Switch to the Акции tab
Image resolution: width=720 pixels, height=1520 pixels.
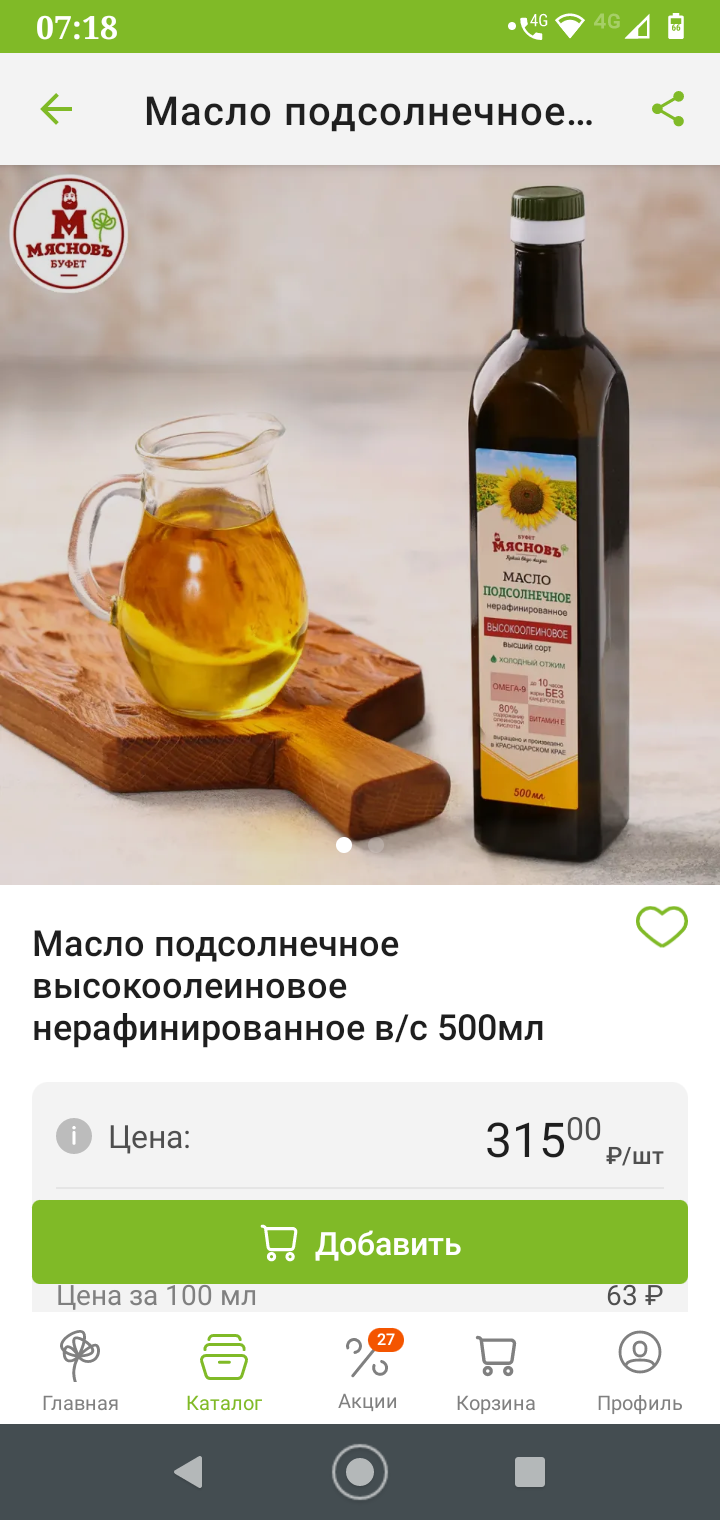pyautogui.click(x=368, y=1371)
